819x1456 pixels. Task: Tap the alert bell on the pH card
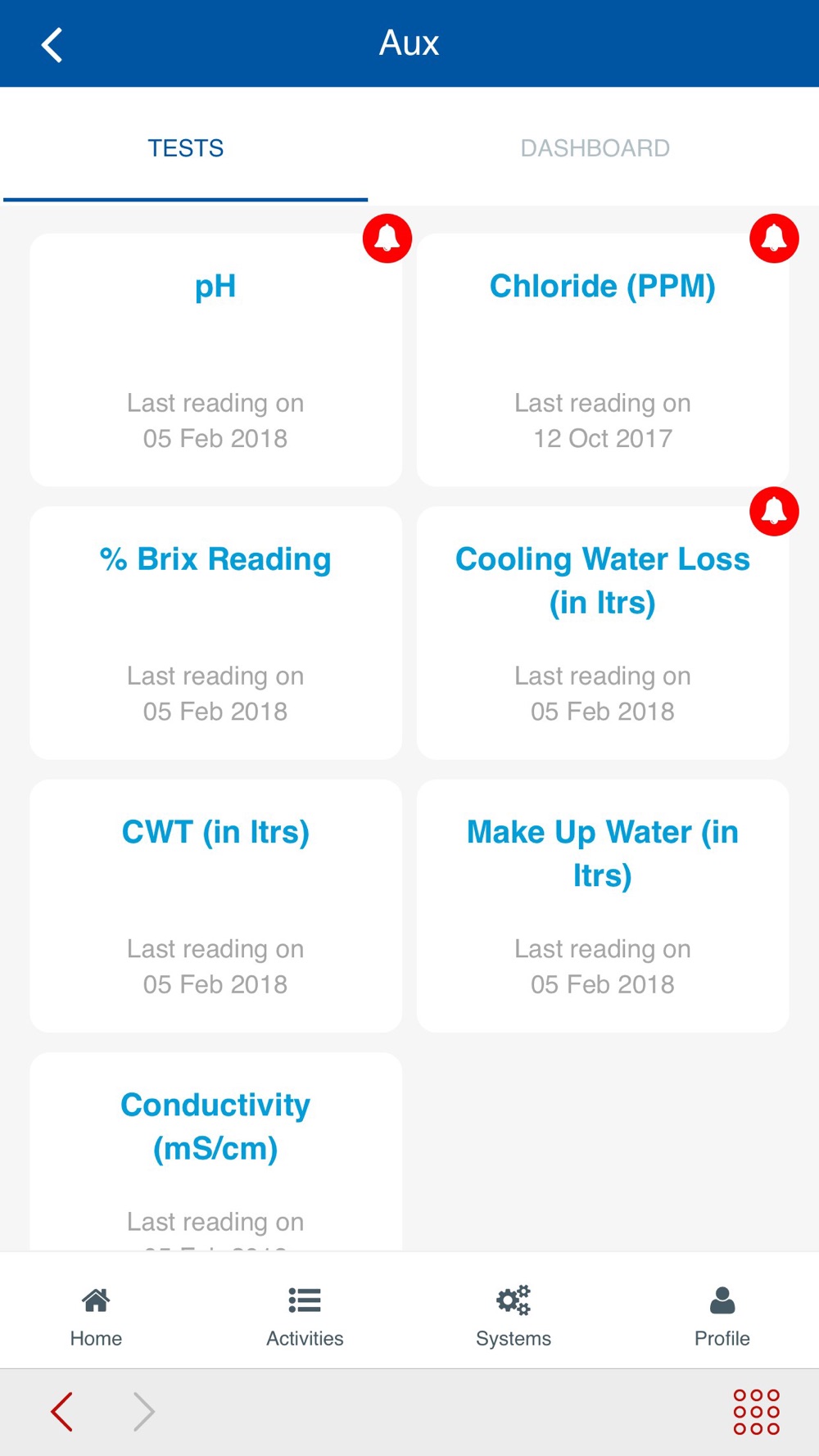[x=387, y=238]
